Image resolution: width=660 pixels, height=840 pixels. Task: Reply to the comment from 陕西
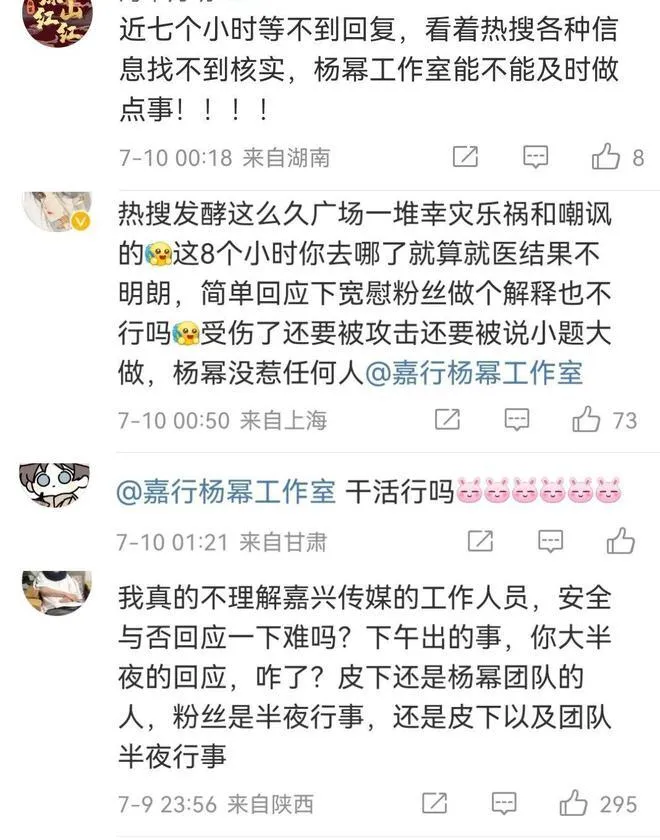point(504,803)
